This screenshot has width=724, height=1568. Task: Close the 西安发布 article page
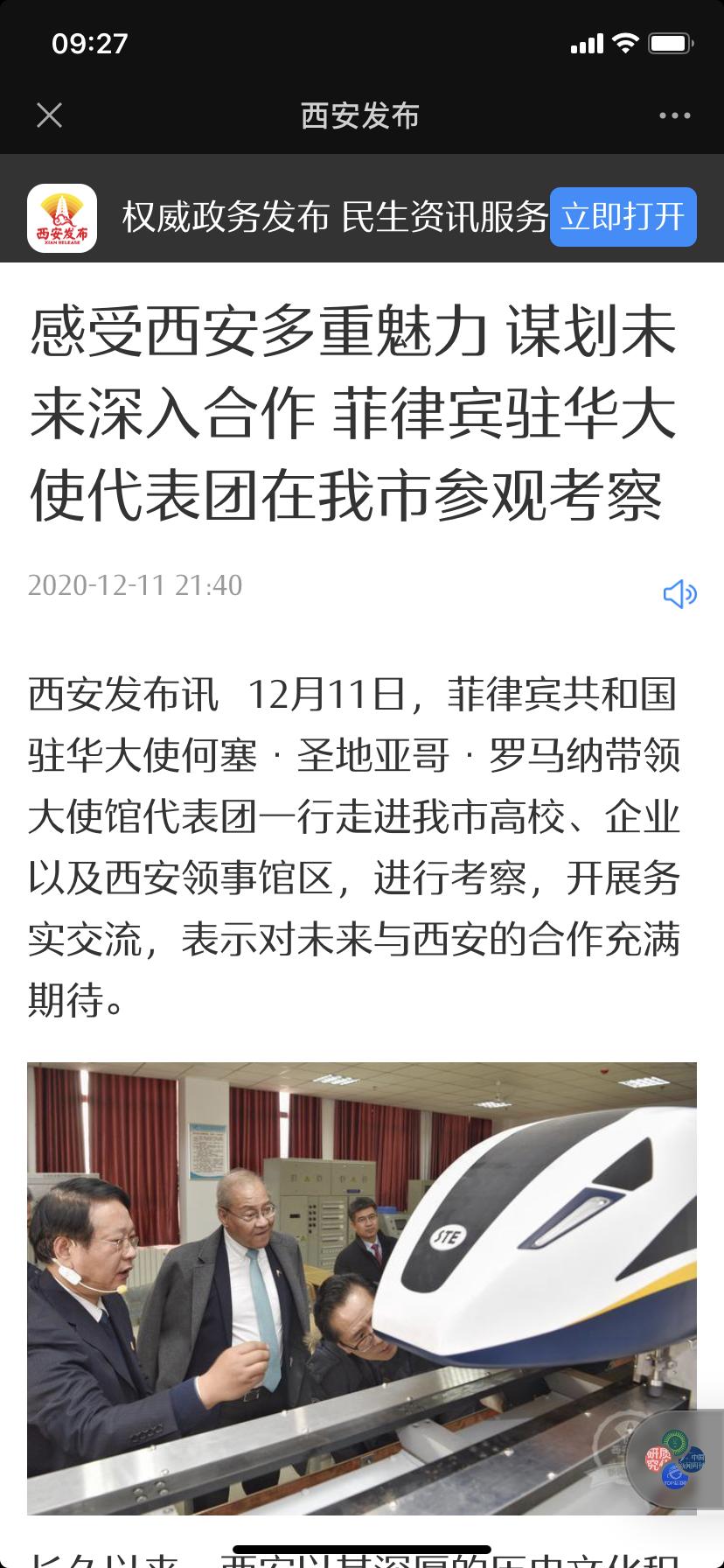50,115
